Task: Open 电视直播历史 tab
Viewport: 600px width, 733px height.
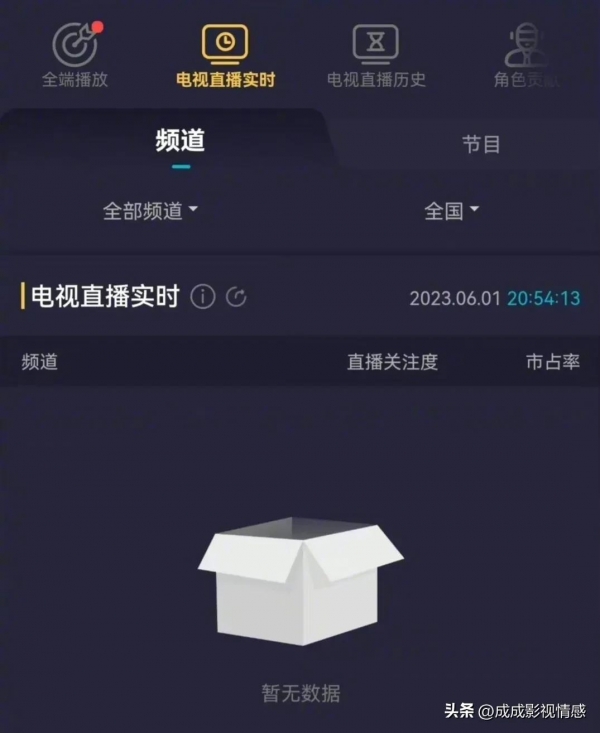Action: pyautogui.click(x=376, y=57)
